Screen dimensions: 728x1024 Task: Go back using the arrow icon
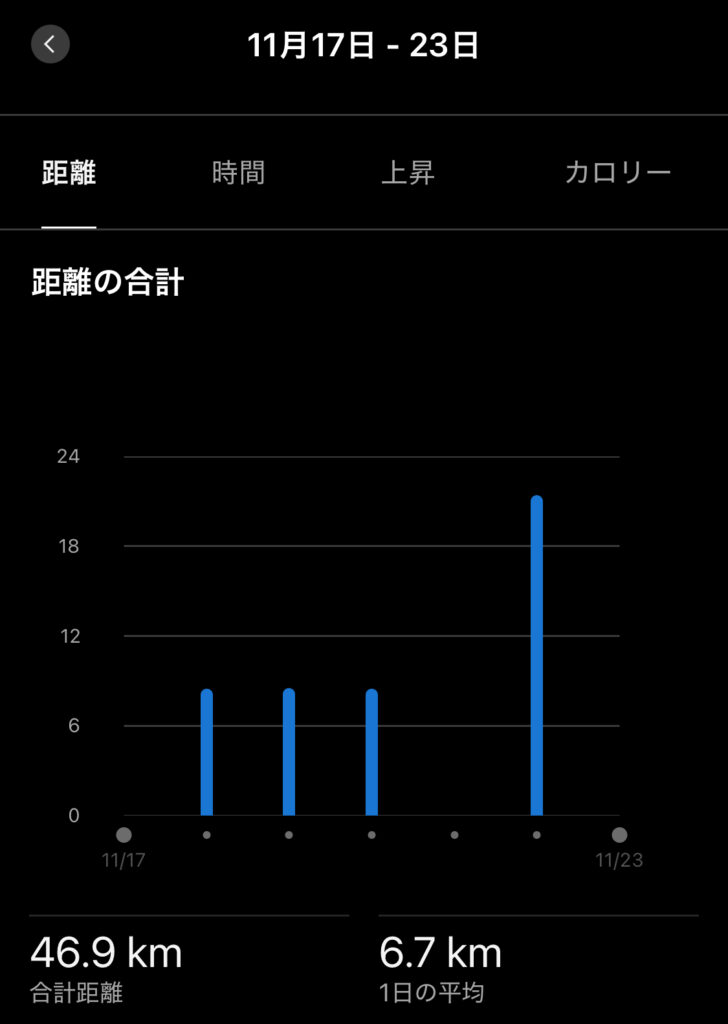(x=50, y=45)
